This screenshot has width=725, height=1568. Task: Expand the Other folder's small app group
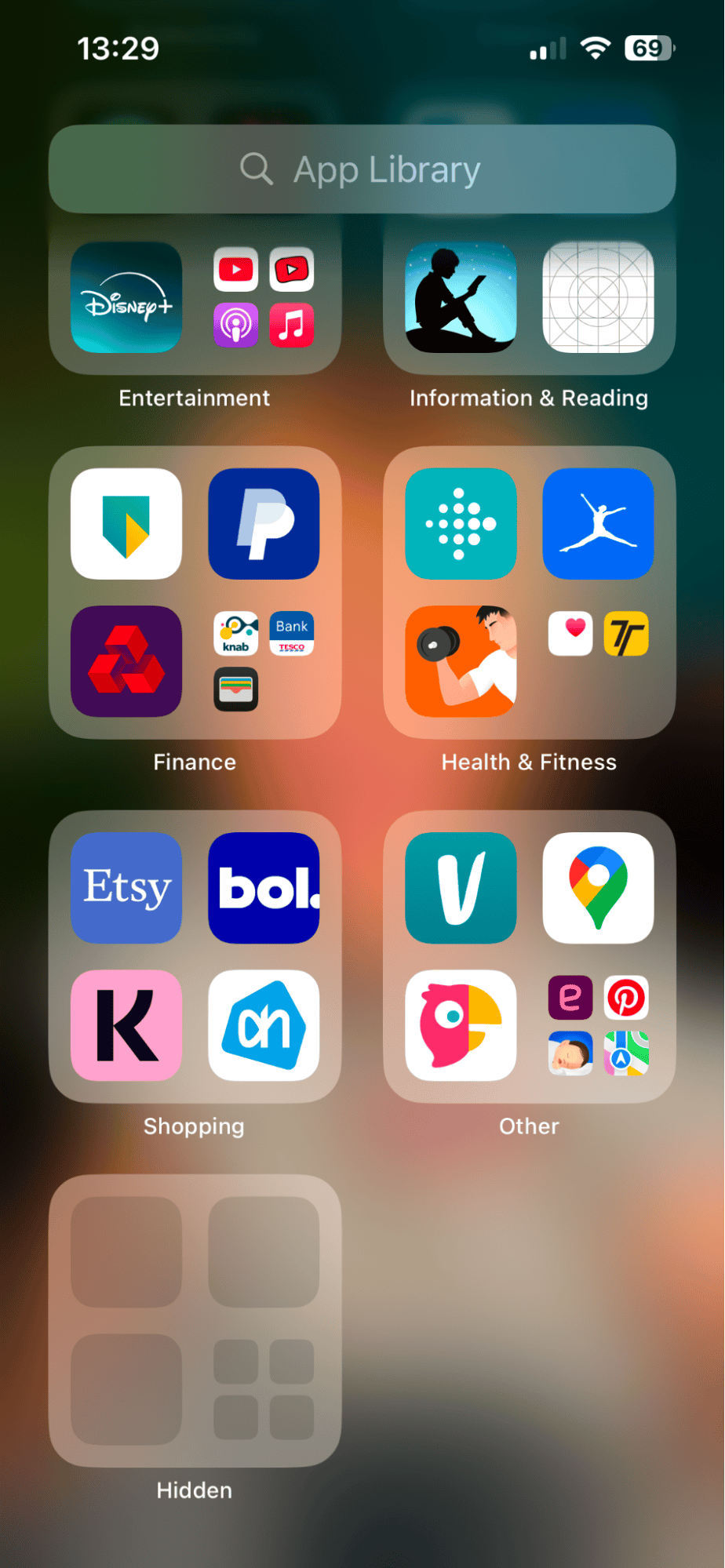[x=598, y=1025]
